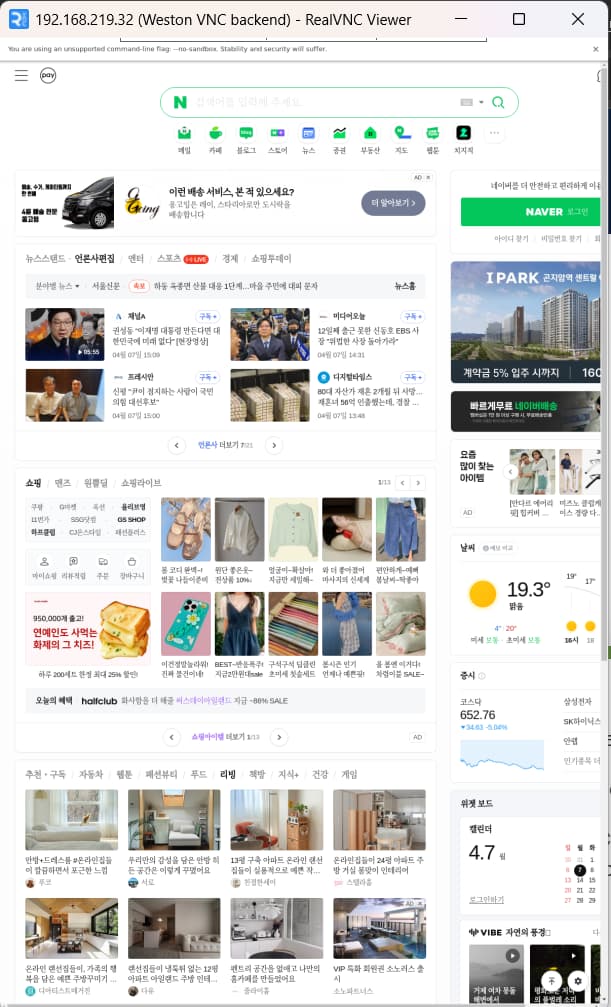The width and height of the screenshot is (611, 1007).
Task: Open the 지도 shortcut
Action: [x=401, y=141]
